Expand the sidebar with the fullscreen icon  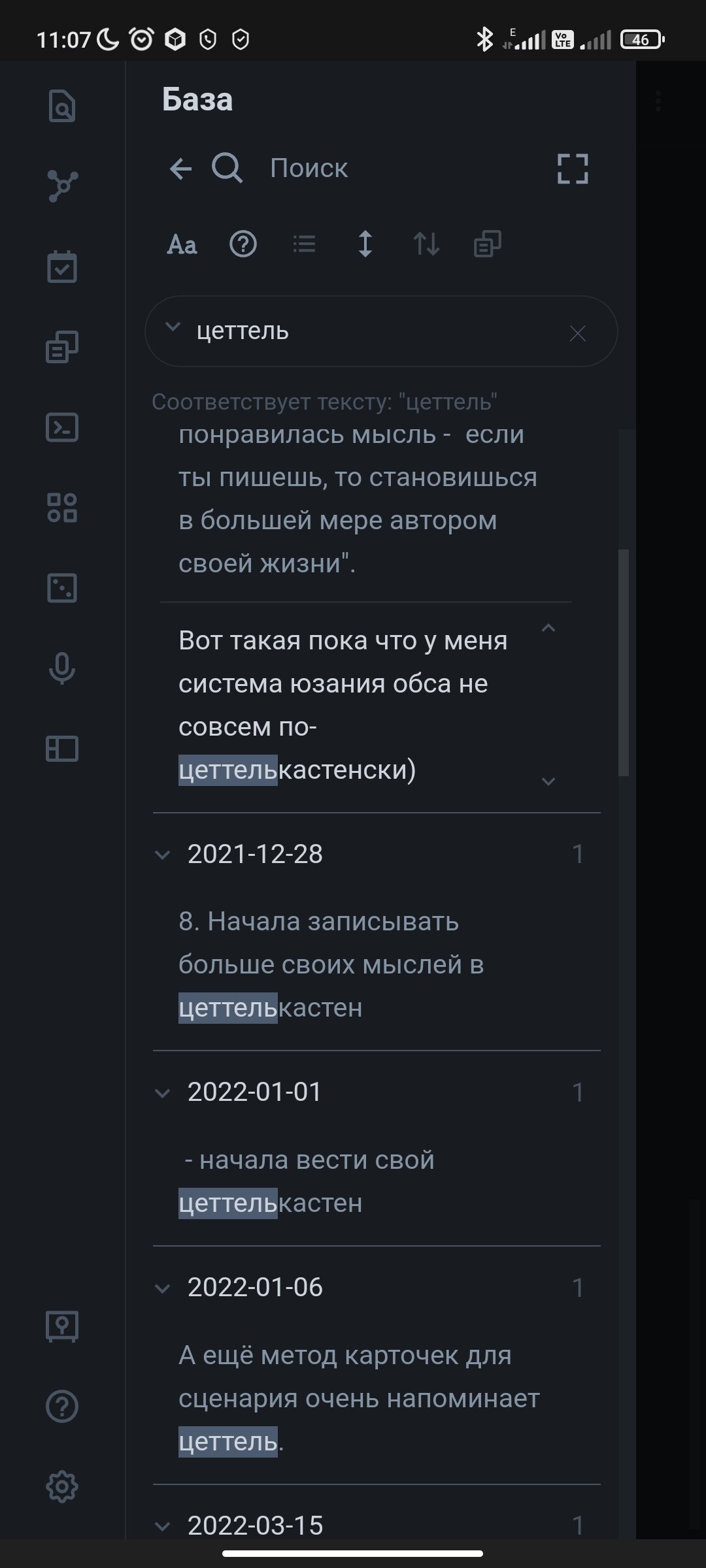tap(573, 169)
